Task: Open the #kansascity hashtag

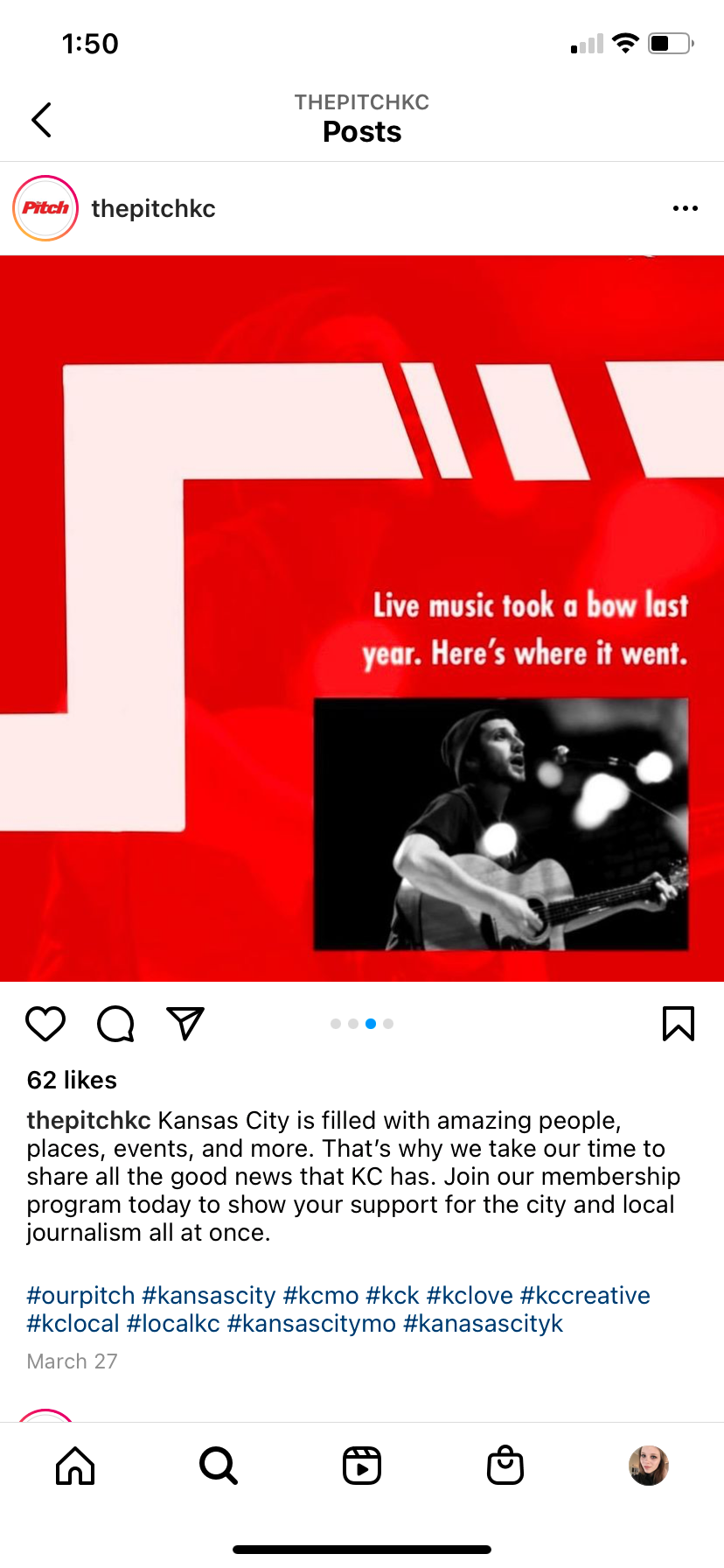Action: pos(208,1295)
